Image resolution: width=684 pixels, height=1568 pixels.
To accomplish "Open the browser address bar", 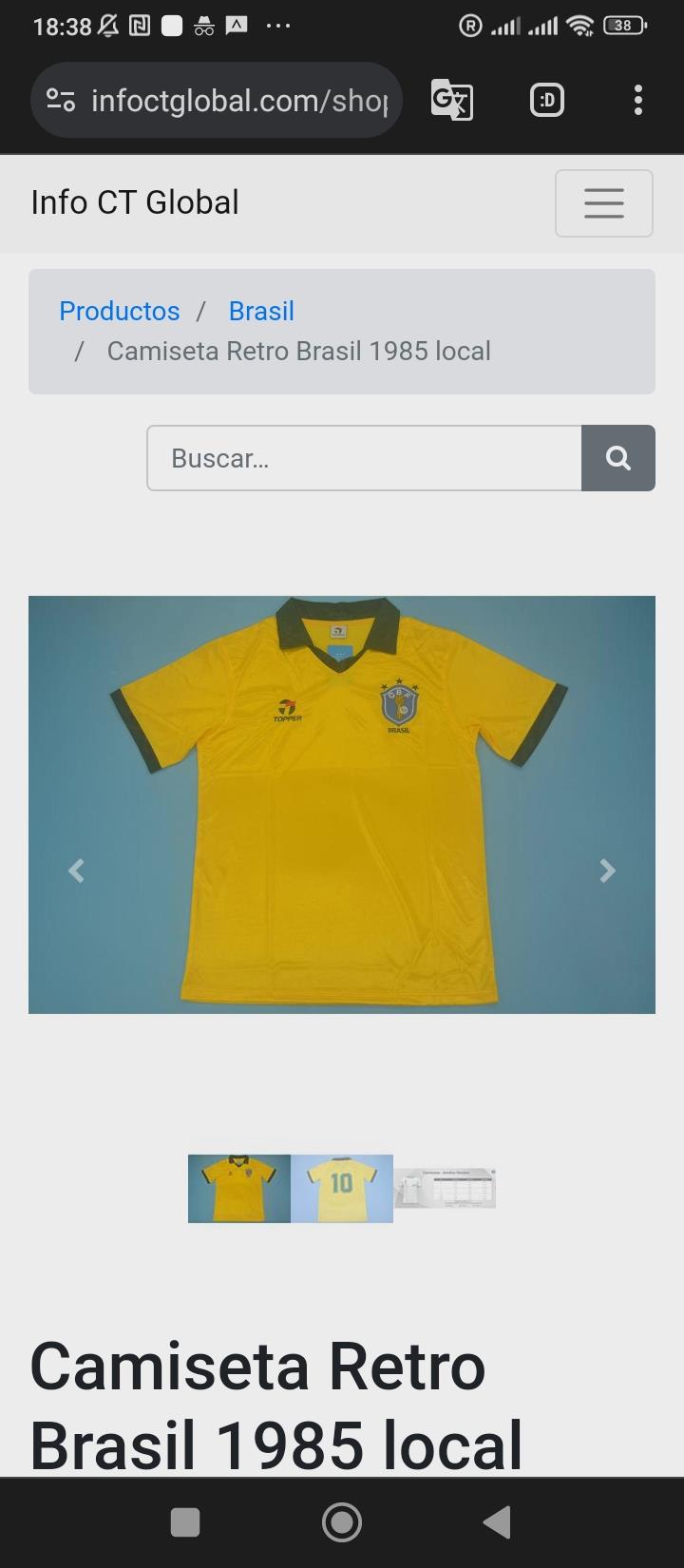I will (237, 101).
